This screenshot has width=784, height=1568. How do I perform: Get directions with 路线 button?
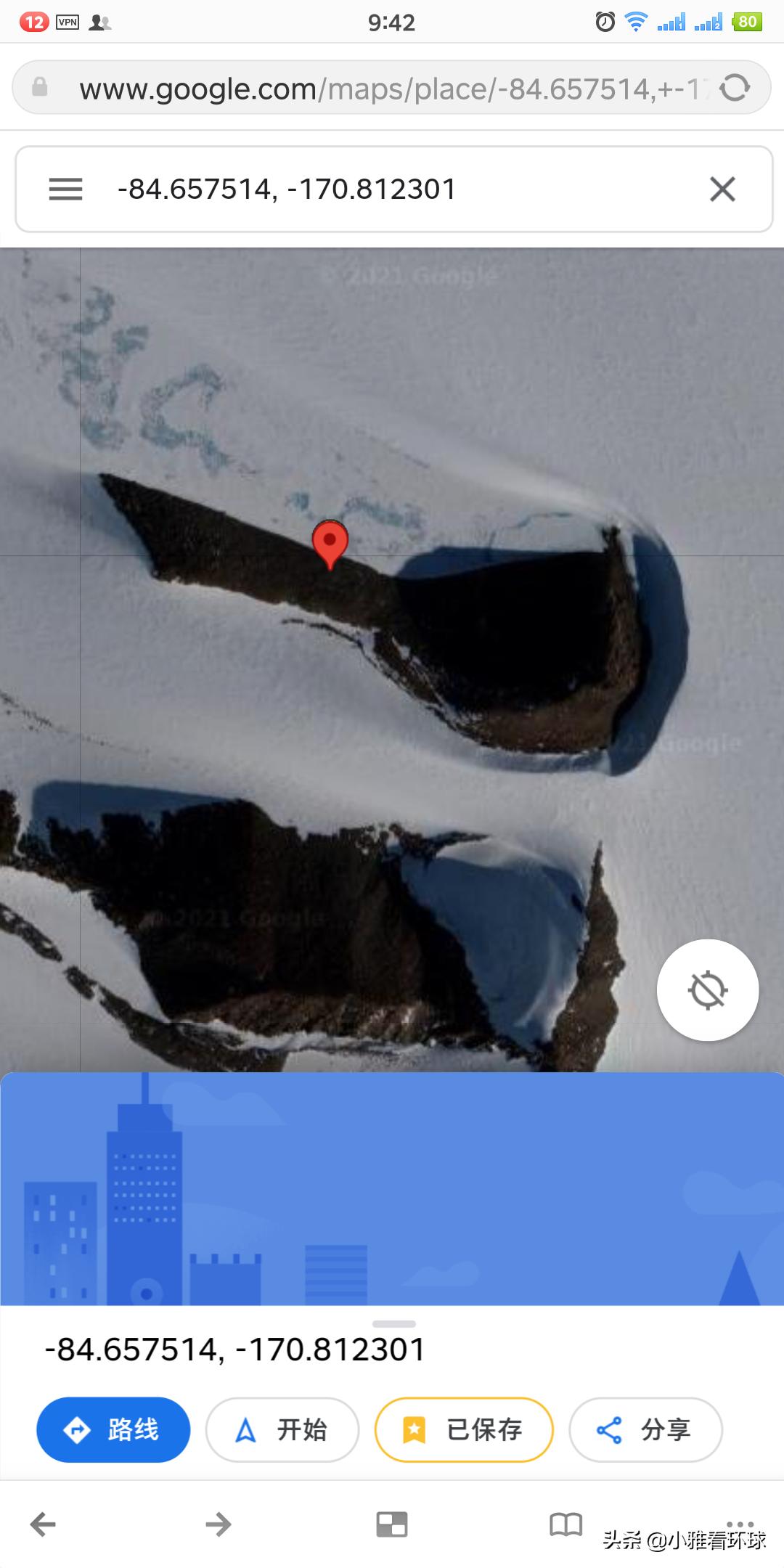[x=113, y=1430]
